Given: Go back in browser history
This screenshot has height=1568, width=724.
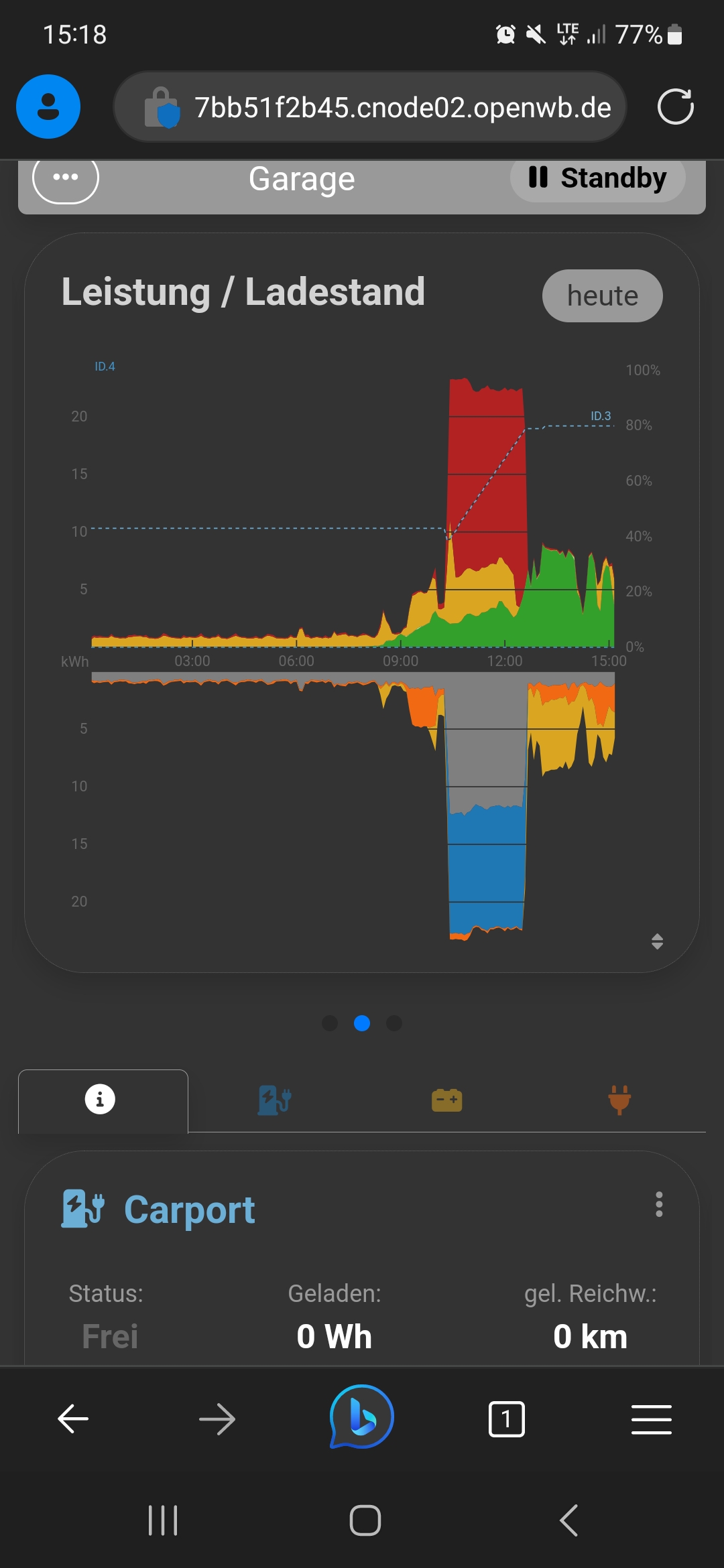Looking at the screenshot, I should coord(72,1419).
